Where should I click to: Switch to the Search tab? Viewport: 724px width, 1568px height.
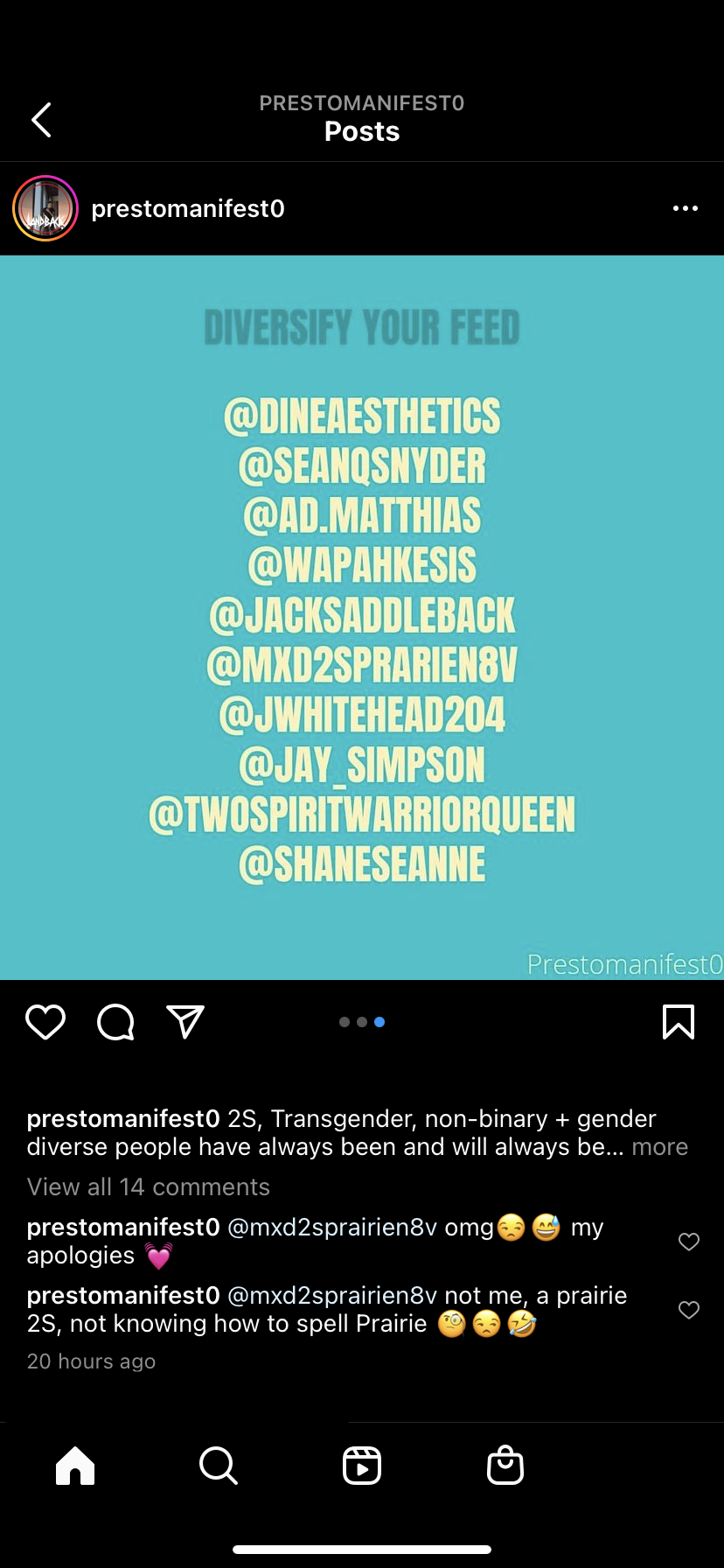tap(219, 1466)
